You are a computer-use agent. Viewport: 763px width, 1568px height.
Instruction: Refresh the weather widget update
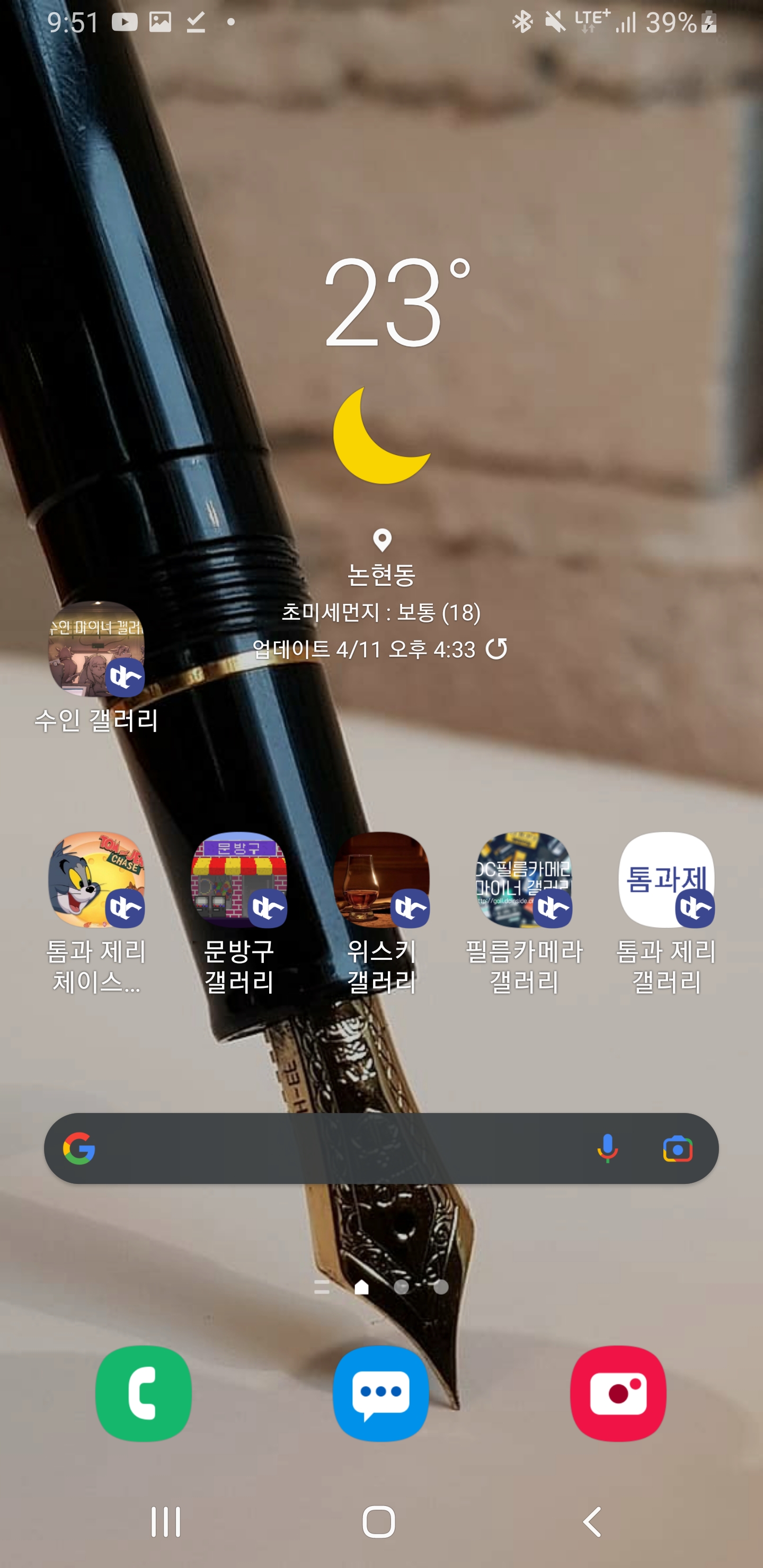tap(496, 649)
